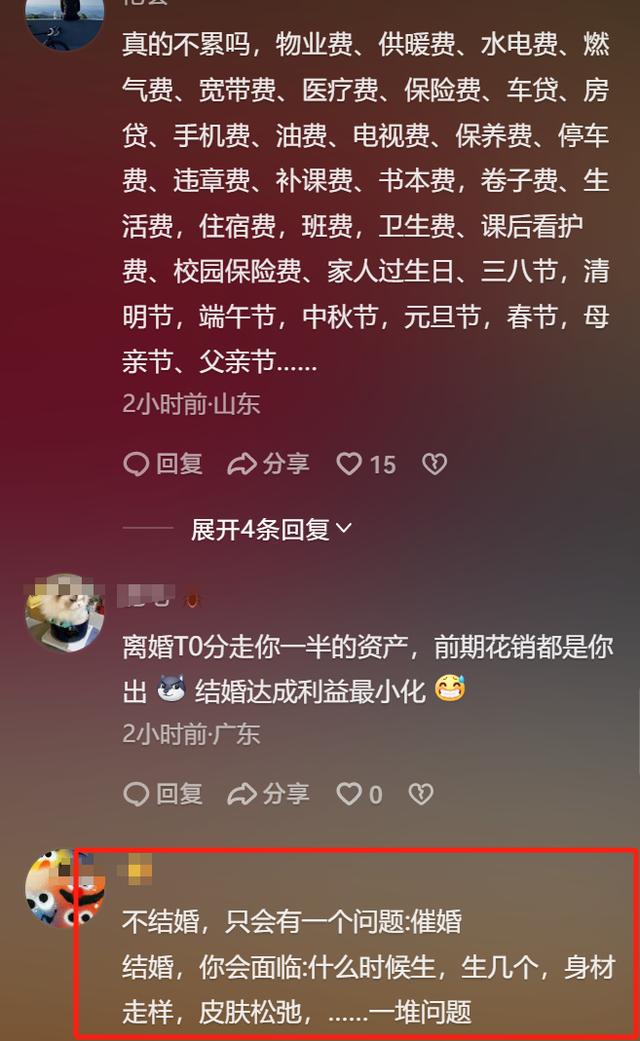Screen dimensions: 640x1041
Task: Reply to the Guangdong divorce comment
Action: coord(162,794)
